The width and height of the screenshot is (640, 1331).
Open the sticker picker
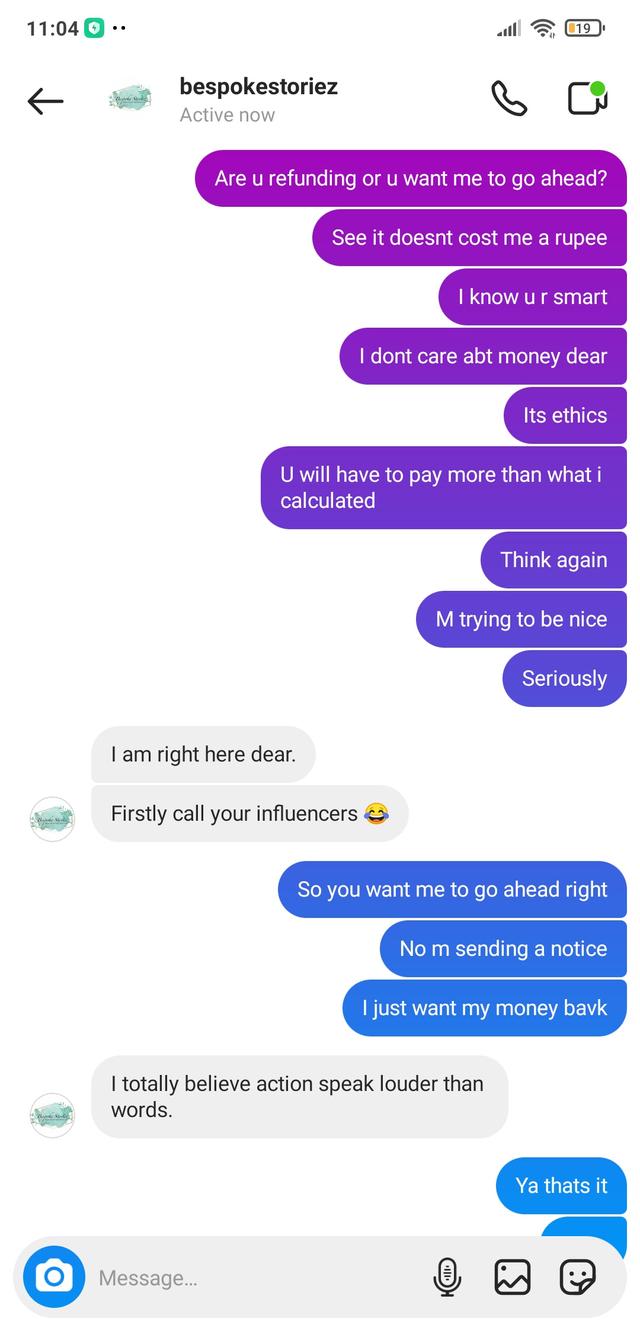(x=577, y=1277)
